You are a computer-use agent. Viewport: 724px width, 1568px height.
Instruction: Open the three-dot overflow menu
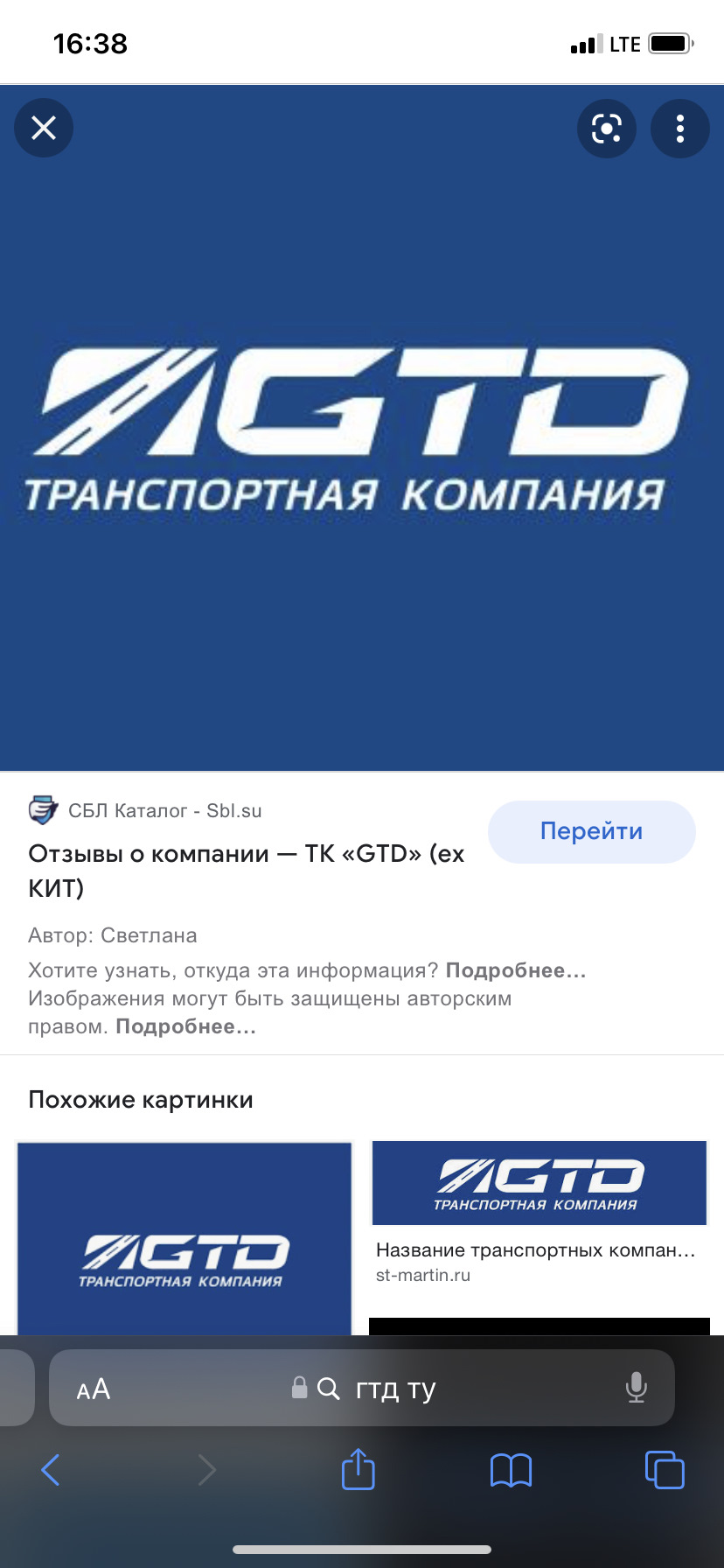679,129
